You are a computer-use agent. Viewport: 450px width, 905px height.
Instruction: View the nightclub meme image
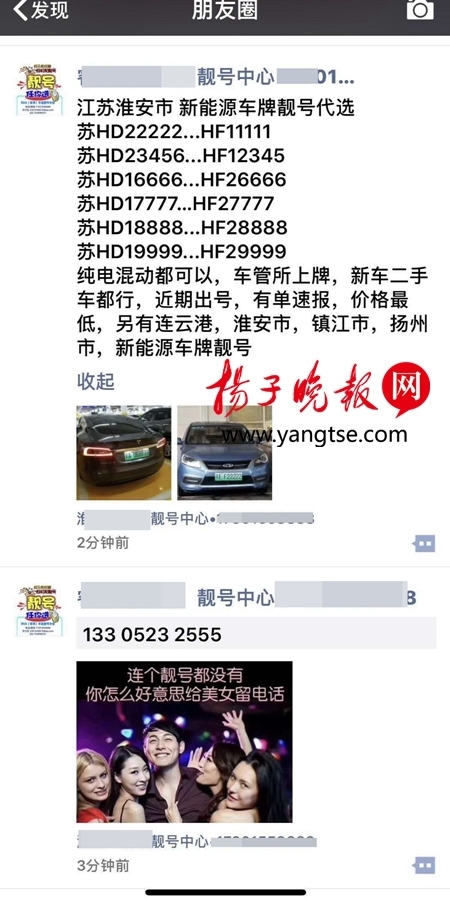click(185, 742)
